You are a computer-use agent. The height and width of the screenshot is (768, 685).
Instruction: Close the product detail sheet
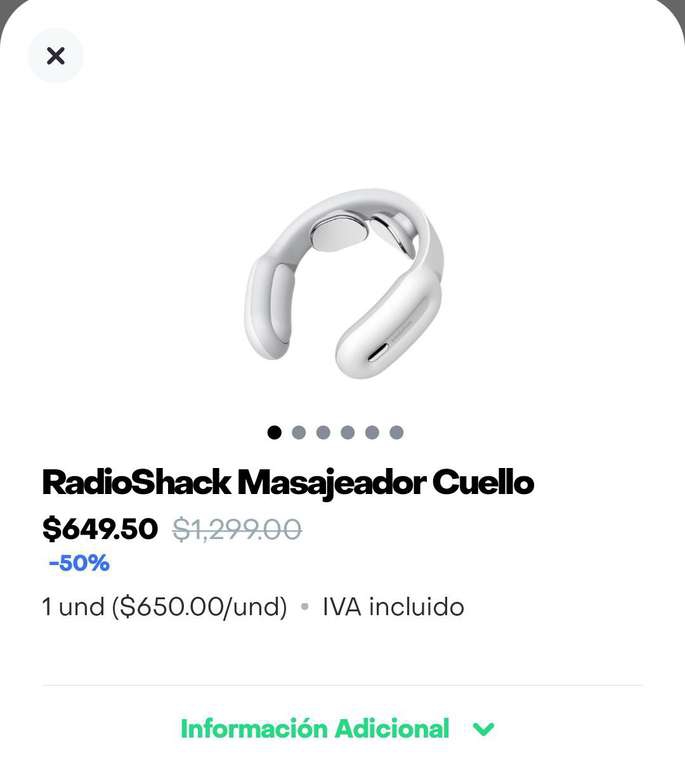pyautogui.click(x=56, y=56)
